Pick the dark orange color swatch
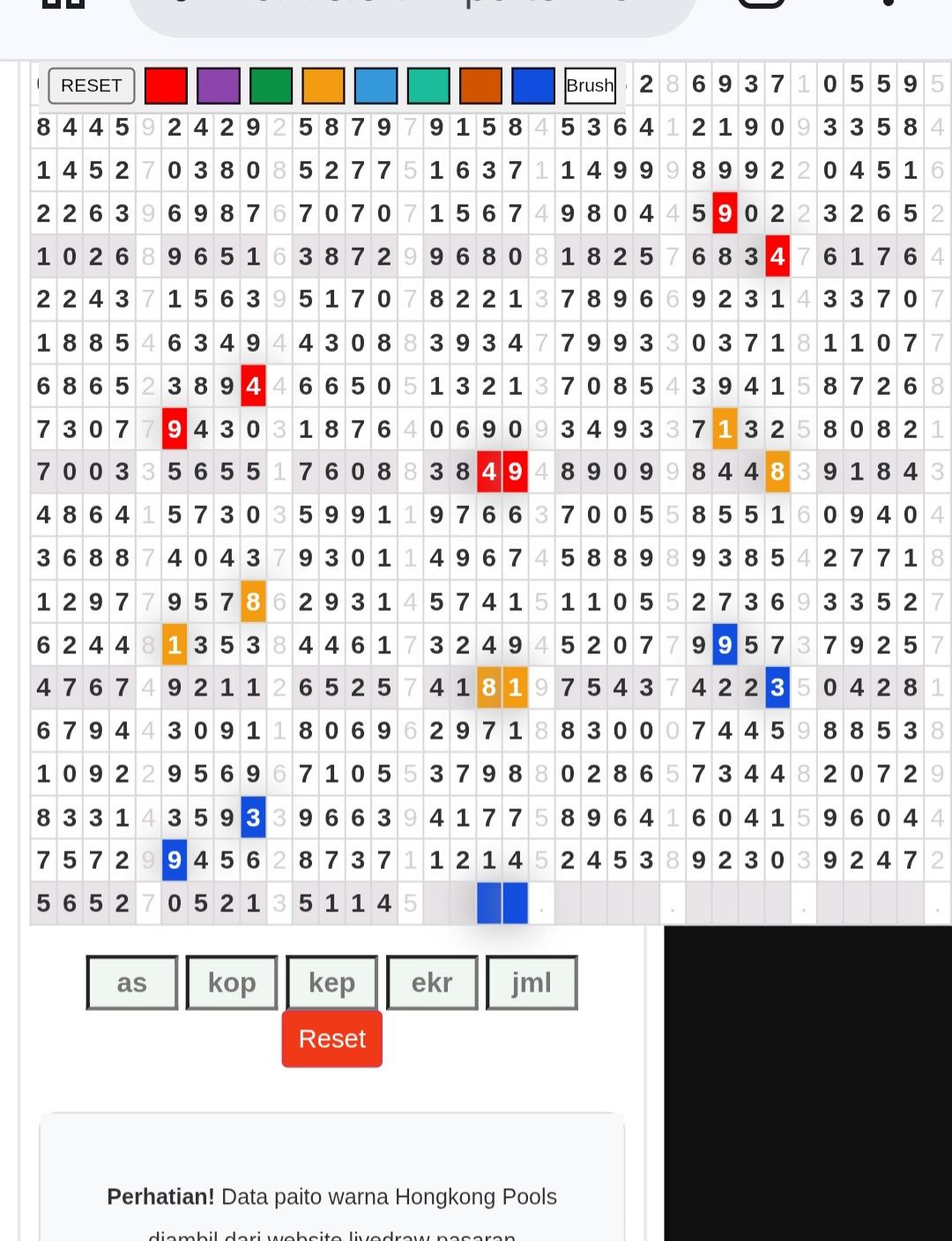This screenshot has height=1241, width=952. coord(480,85)
